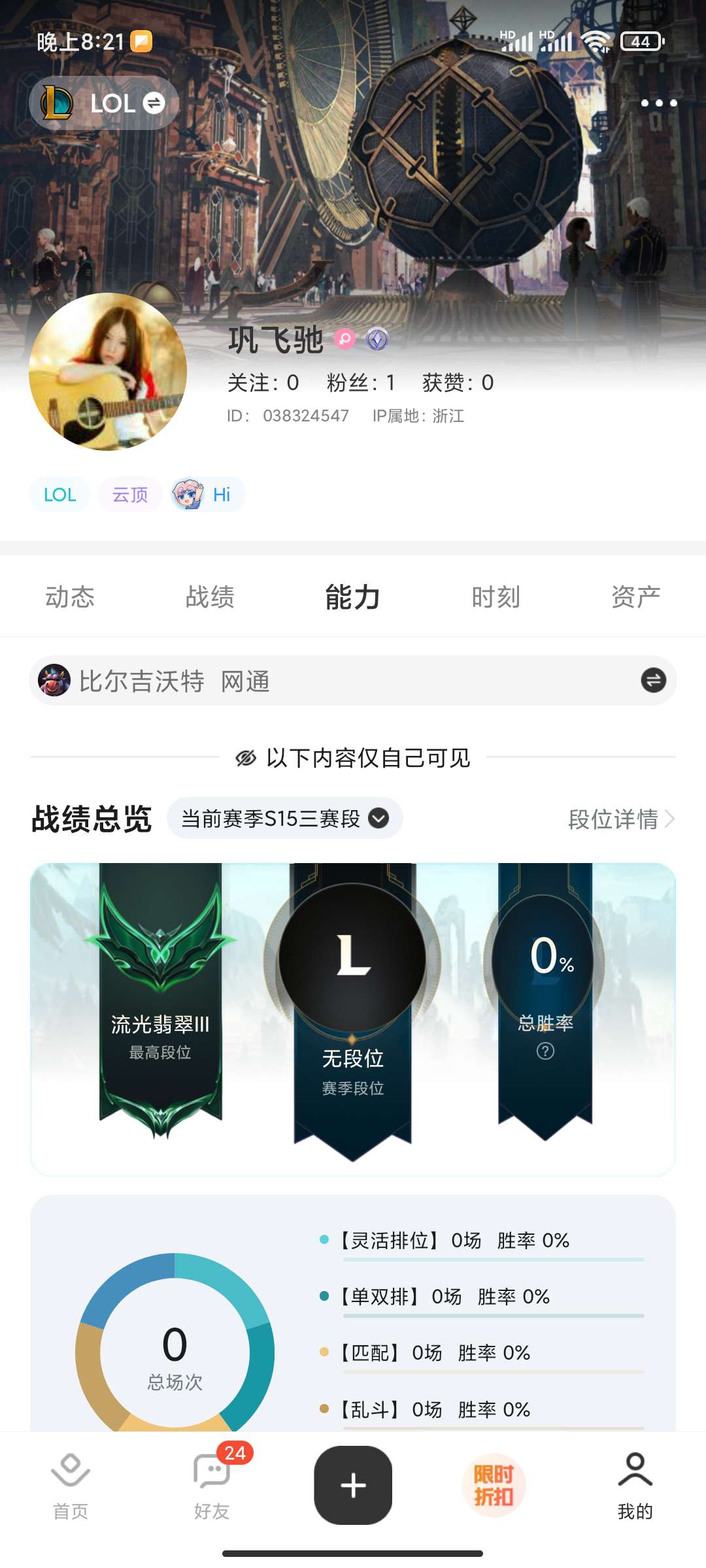Change the 比尔吉沃特 网通 server
The width and height of the screenshot is (706, 1568).
pos(653,681)
